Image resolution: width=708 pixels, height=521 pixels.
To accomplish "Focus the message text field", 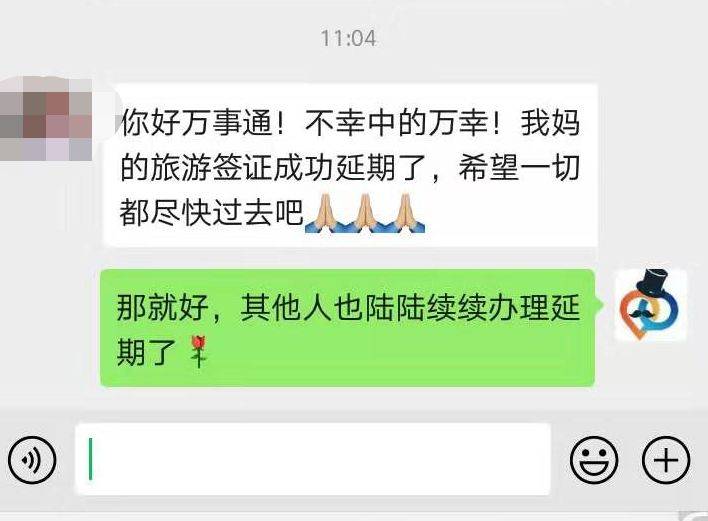I will pos(313,459).
